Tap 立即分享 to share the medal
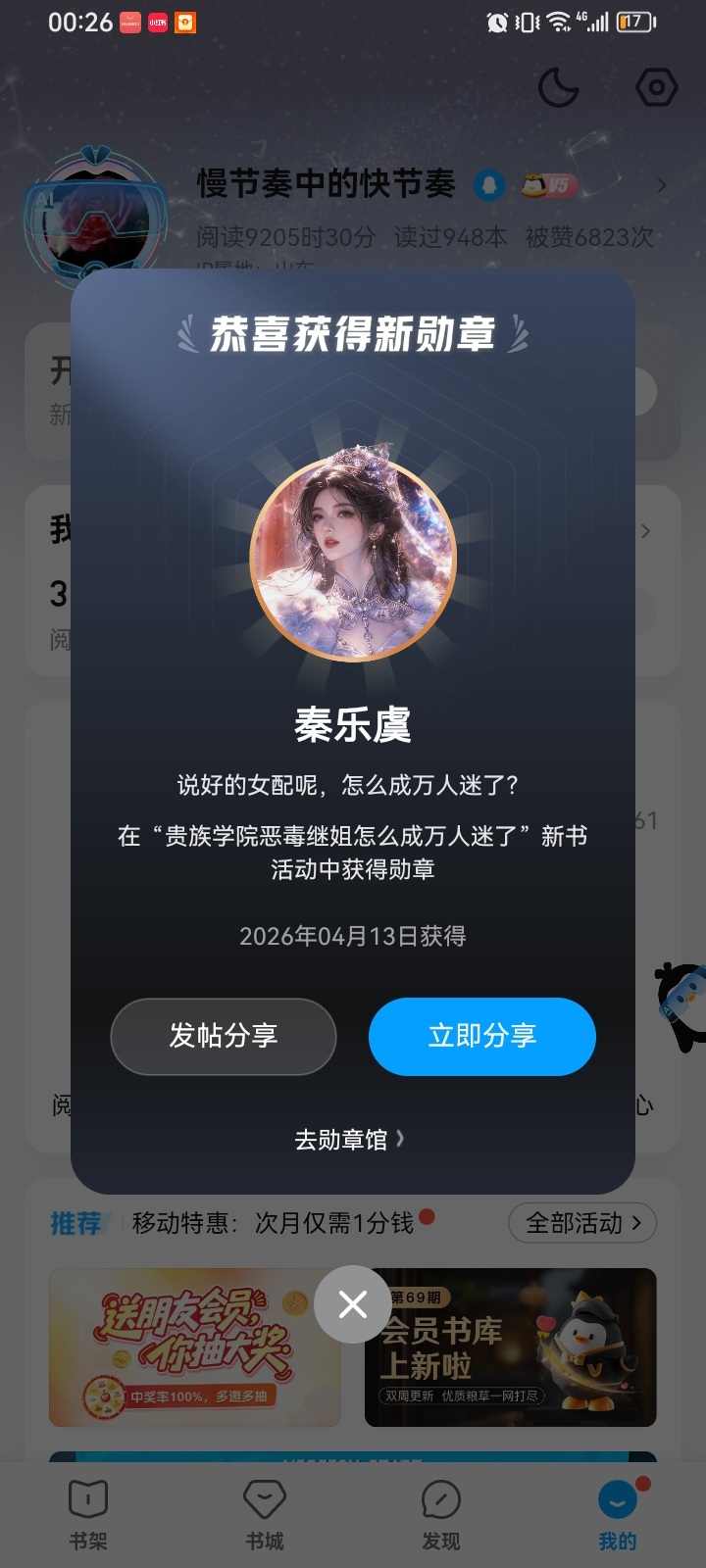This screenshot has height=1568, width=706. (x=481, y=1036)
